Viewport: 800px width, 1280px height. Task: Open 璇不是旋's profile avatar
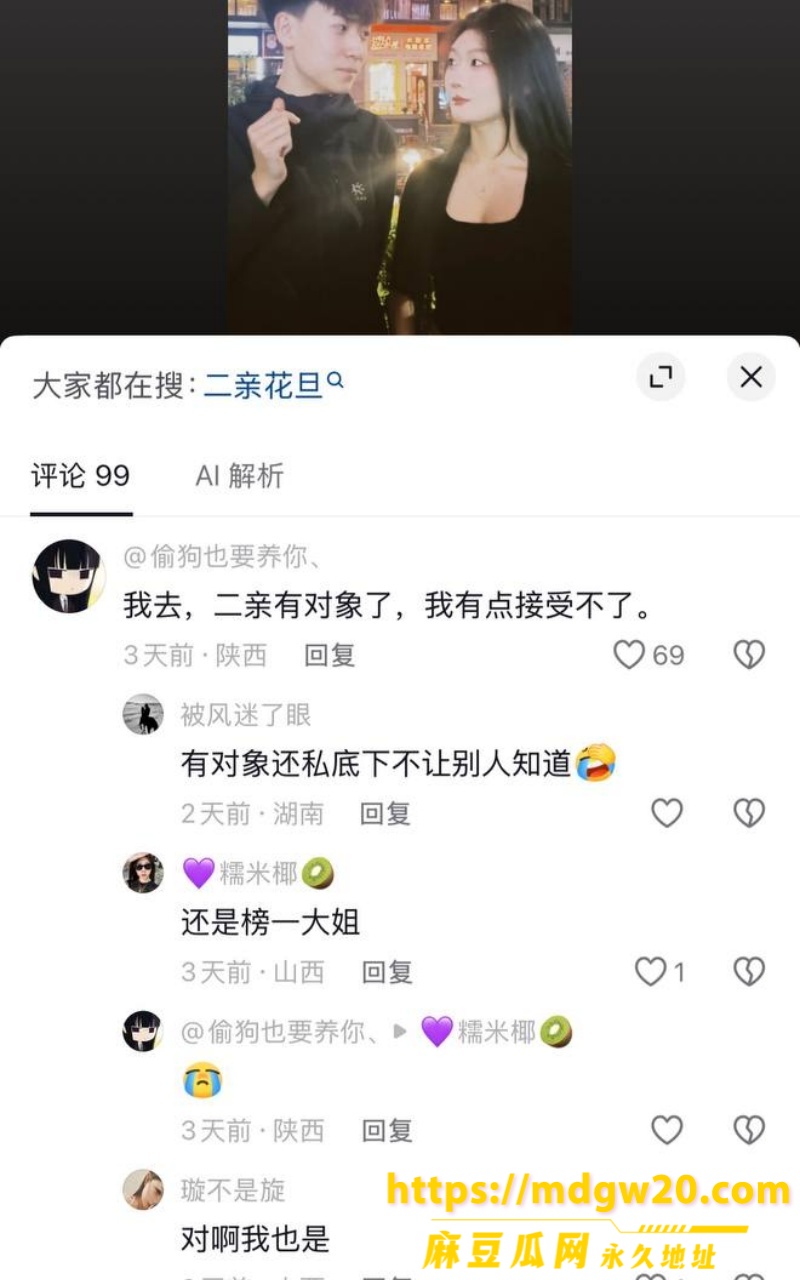coord(143,1189)
